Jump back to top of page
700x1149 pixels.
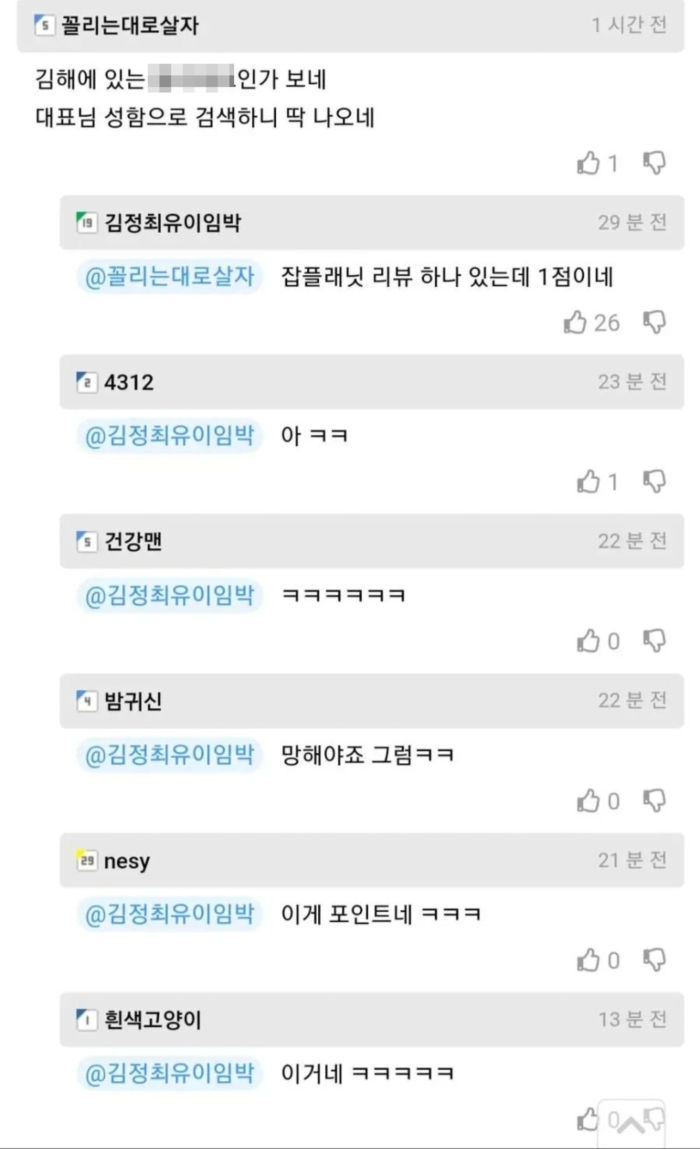[x=630, y=1124]
